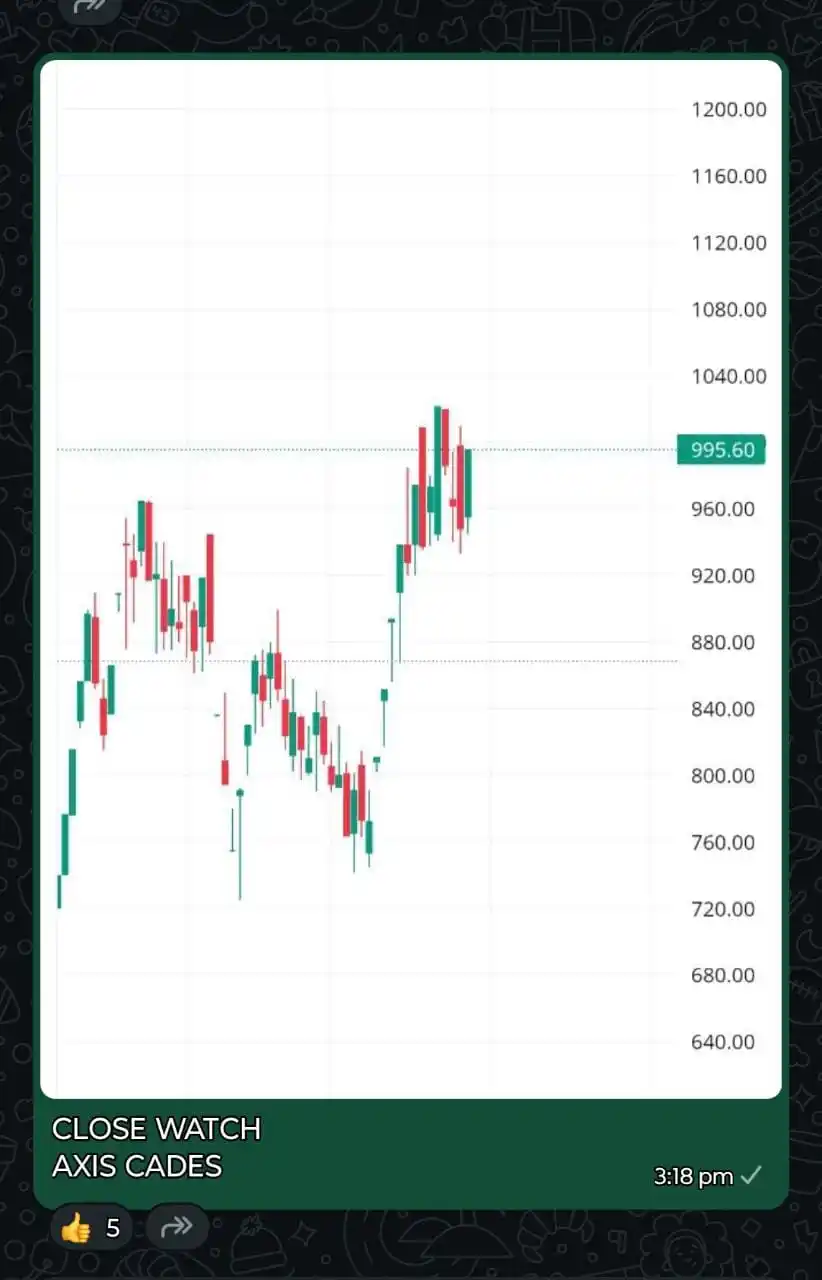The width and height of the screenshot is (822, 1280).
Task: Forward the AXIS CADES chart message
Action: coord(177,1226)
